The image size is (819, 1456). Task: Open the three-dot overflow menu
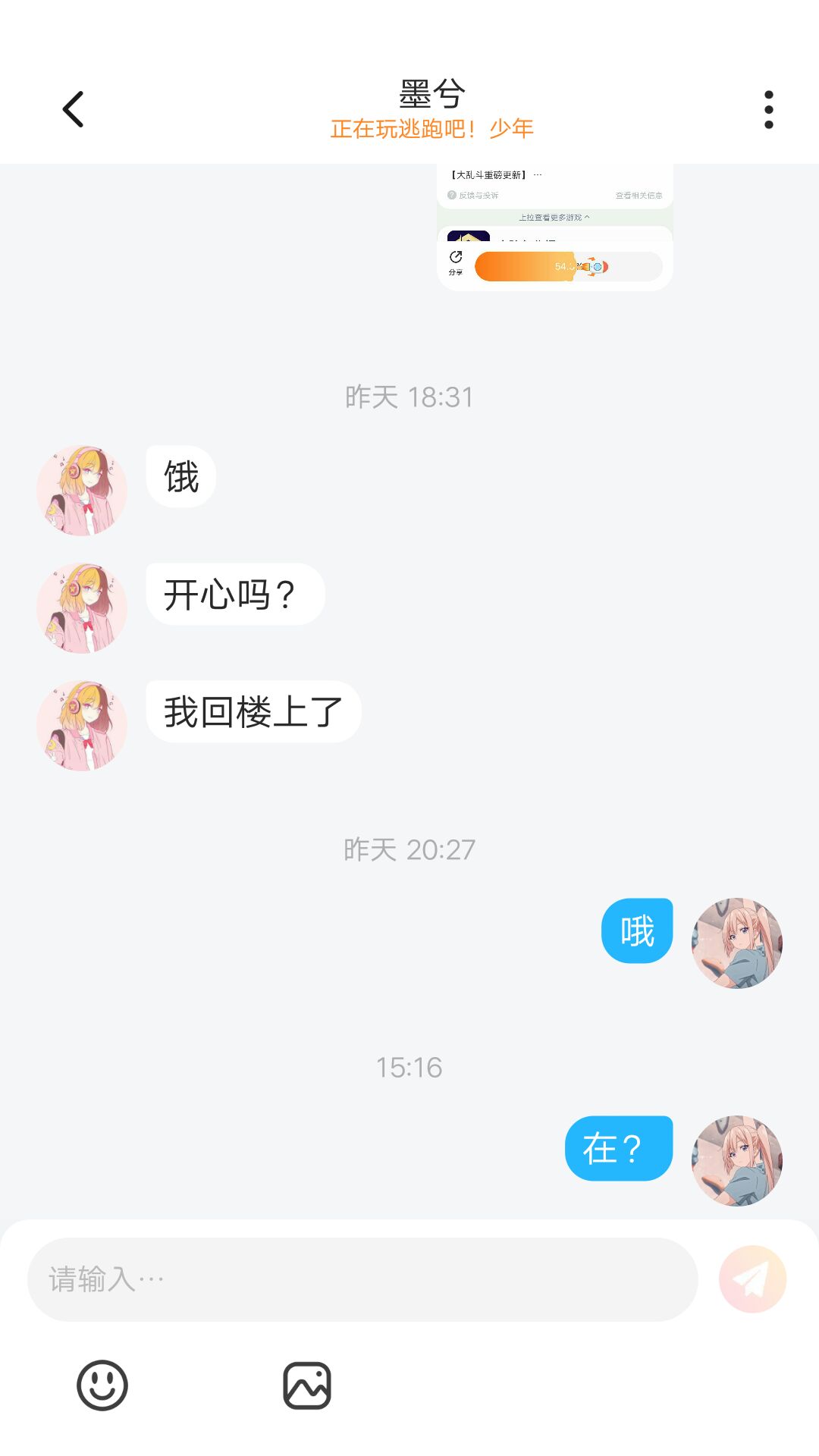pyautogui.click(x=768, y=110)
